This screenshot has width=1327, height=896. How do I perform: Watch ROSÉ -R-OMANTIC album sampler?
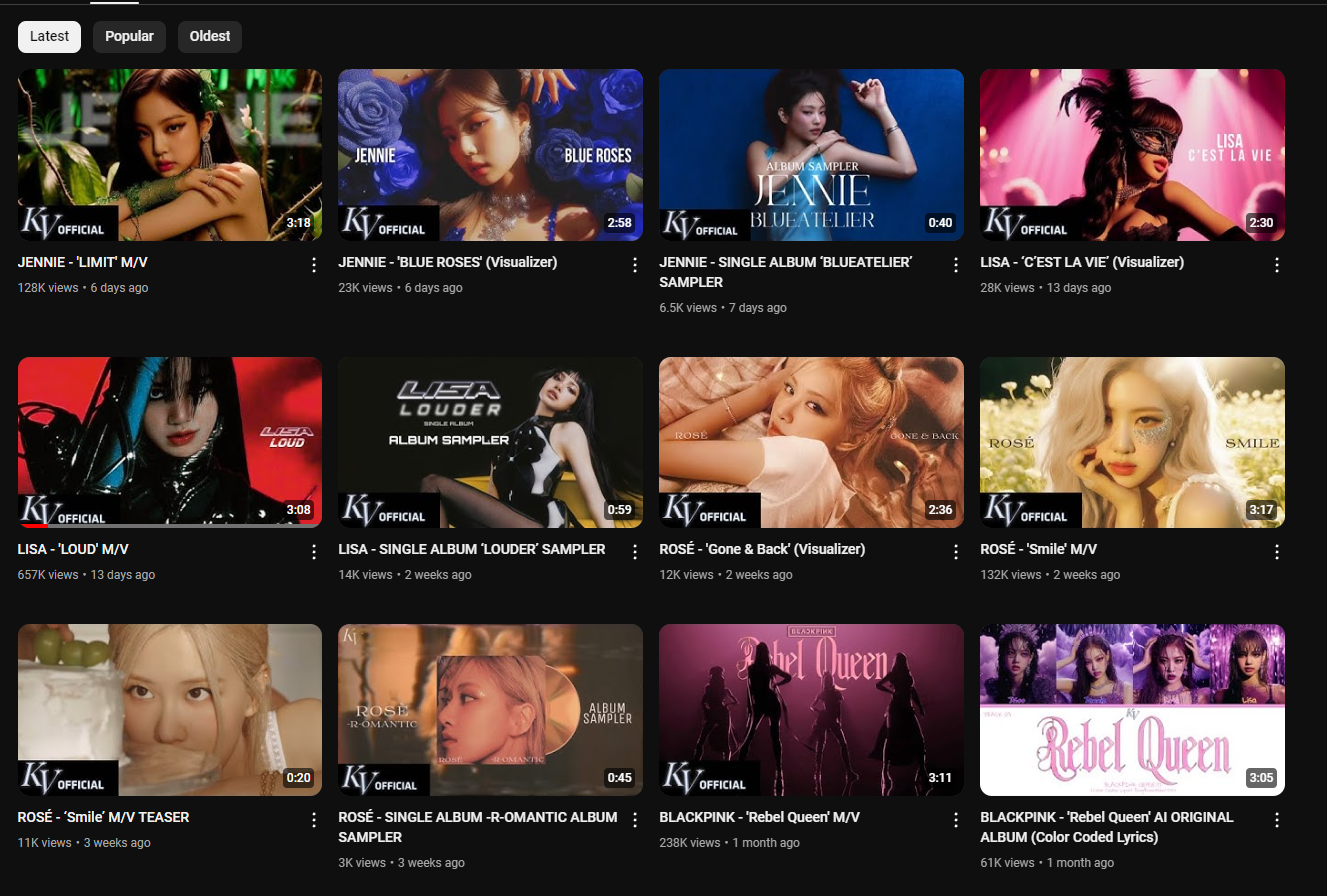(490, 709)
